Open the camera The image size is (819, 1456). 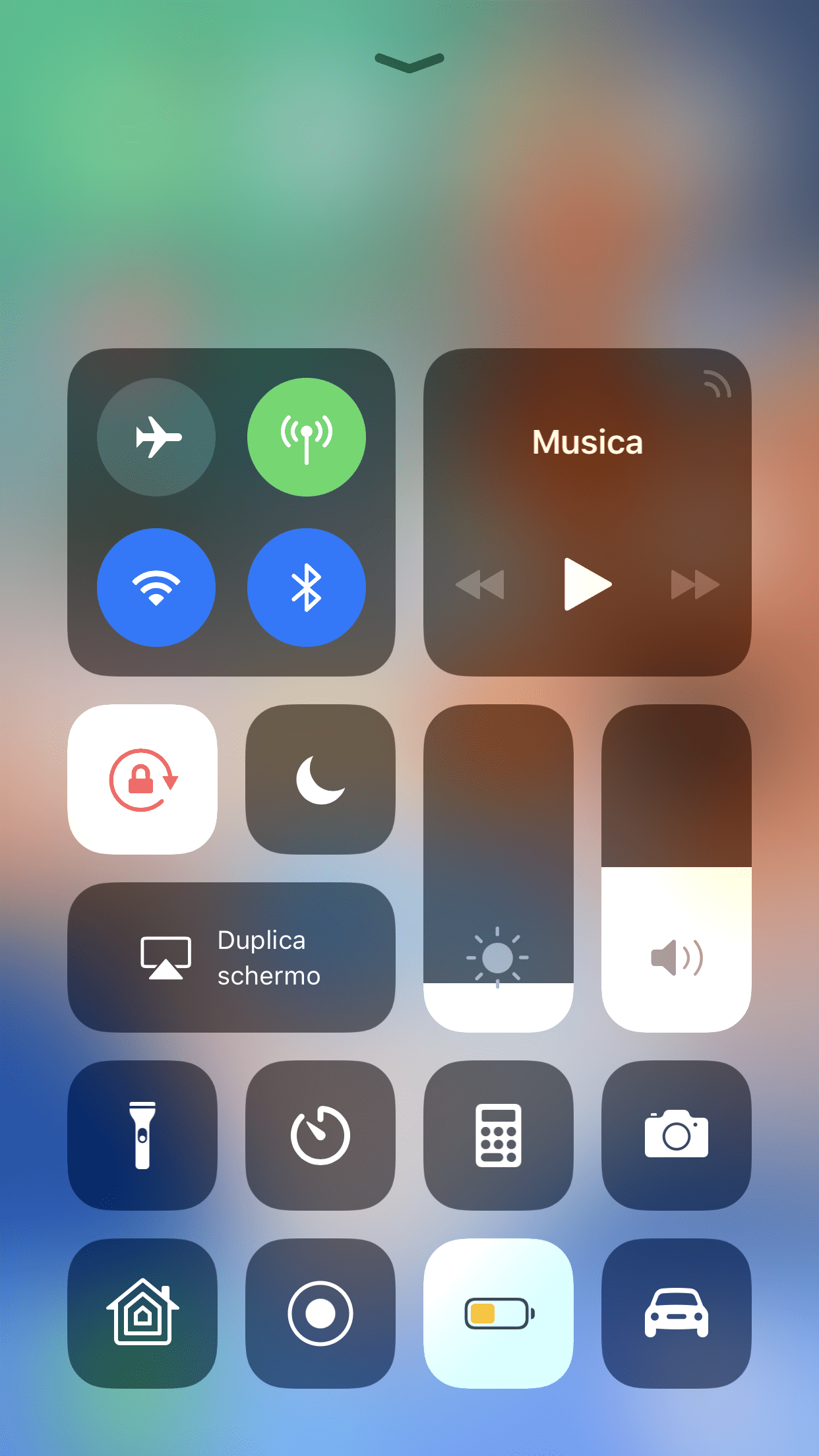click(x=677, y=1136)
